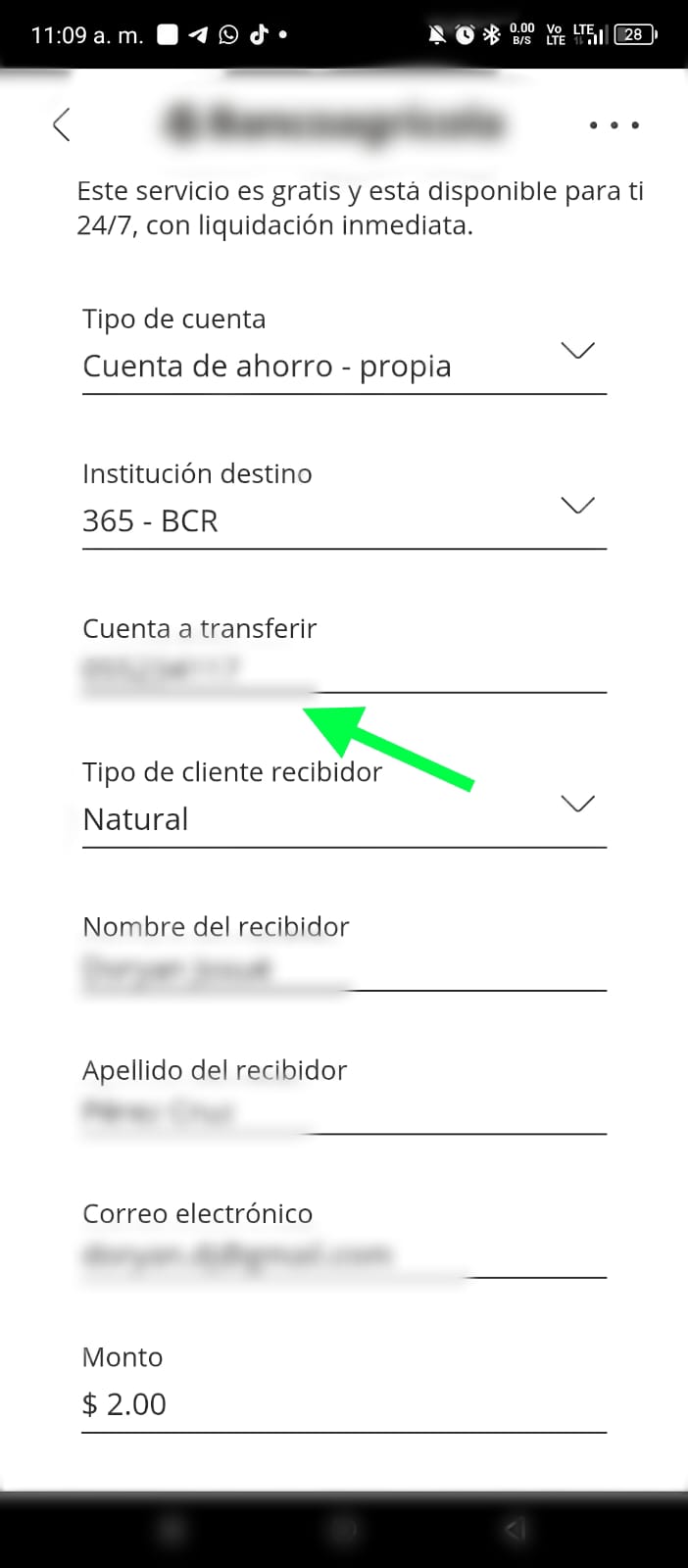Expand the Tipo de cuenta dropdown

(343, 366)
